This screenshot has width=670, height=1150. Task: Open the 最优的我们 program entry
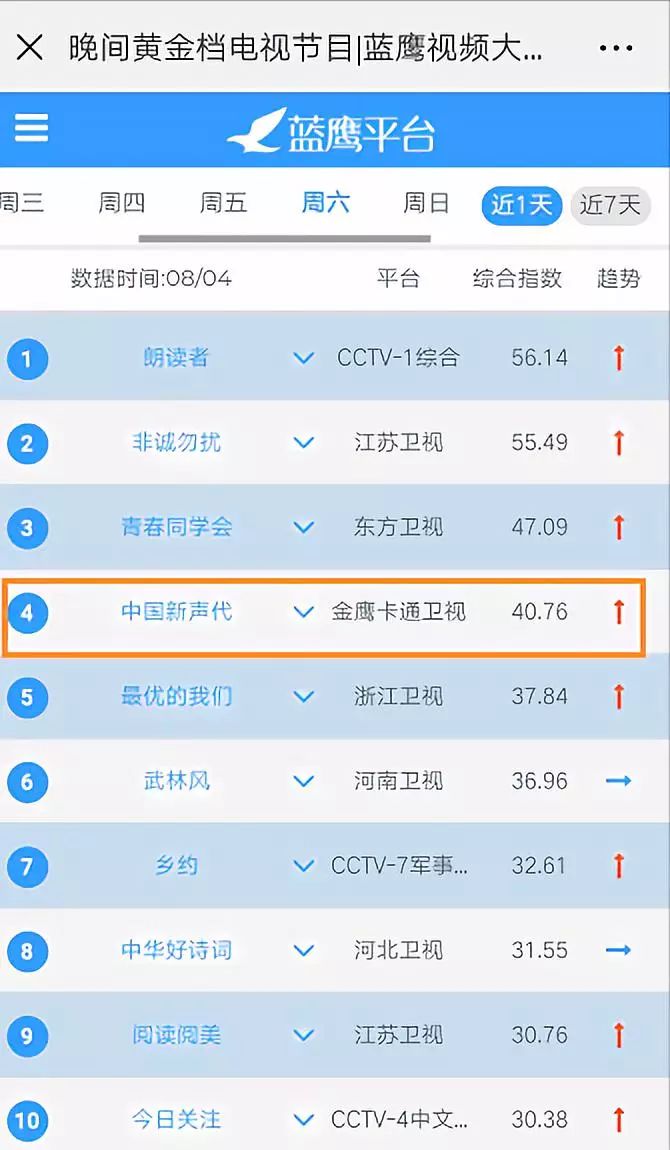176,696
